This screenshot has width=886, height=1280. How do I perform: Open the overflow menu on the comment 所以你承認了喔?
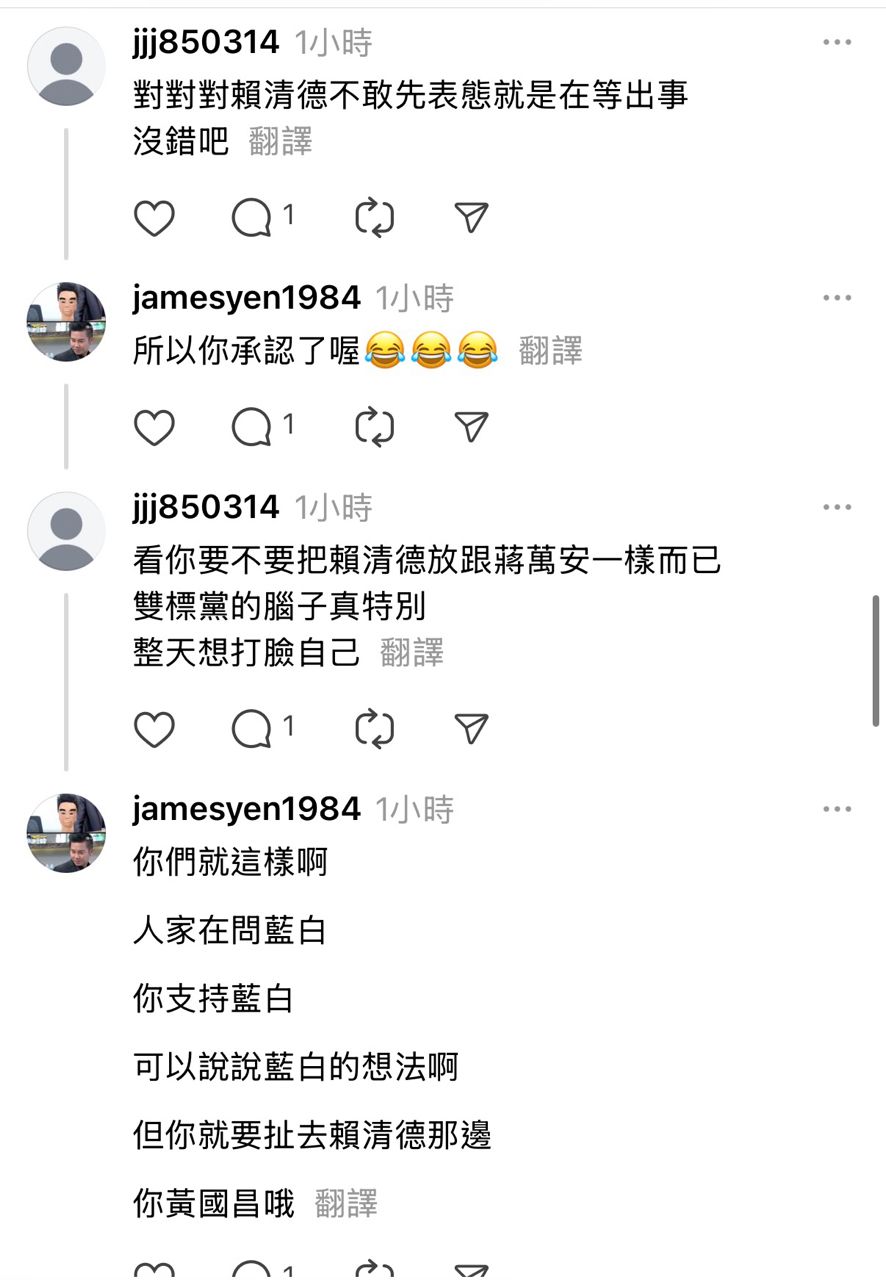coord(837,298)
